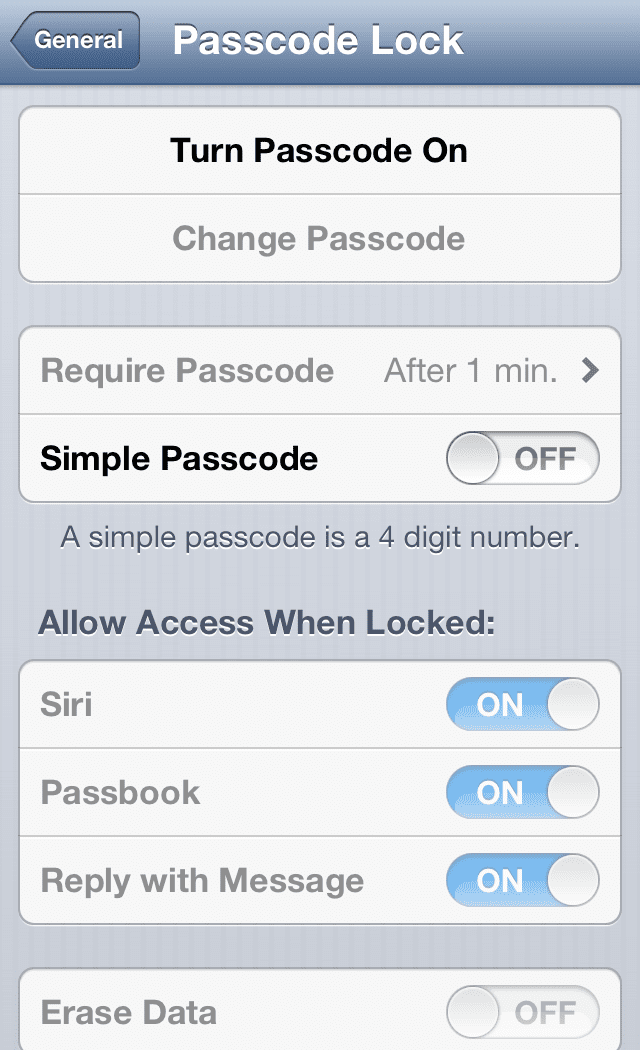Open the Require Passcode setting
640x1050 pixels.
(319, 371)
